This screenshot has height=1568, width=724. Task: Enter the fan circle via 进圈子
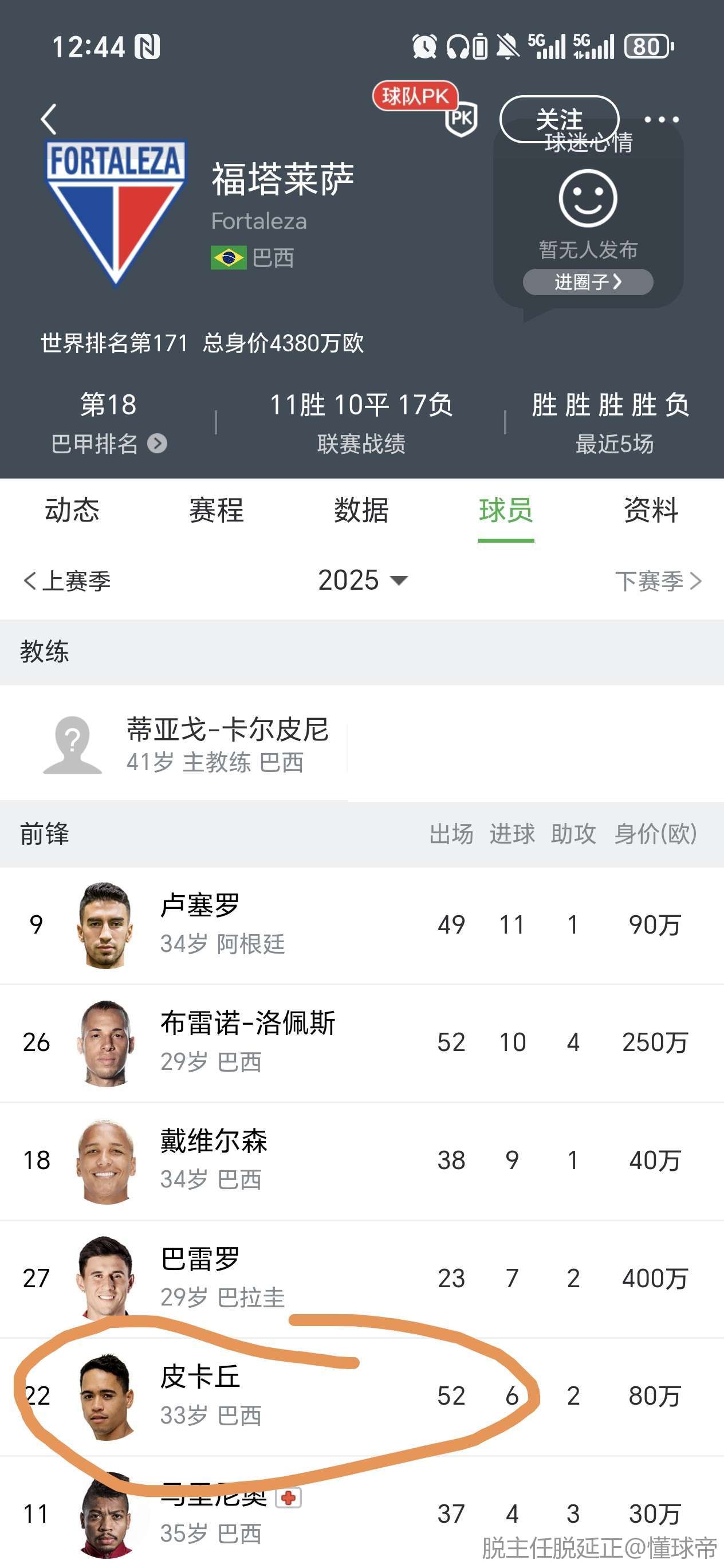(x=588, y=282)
